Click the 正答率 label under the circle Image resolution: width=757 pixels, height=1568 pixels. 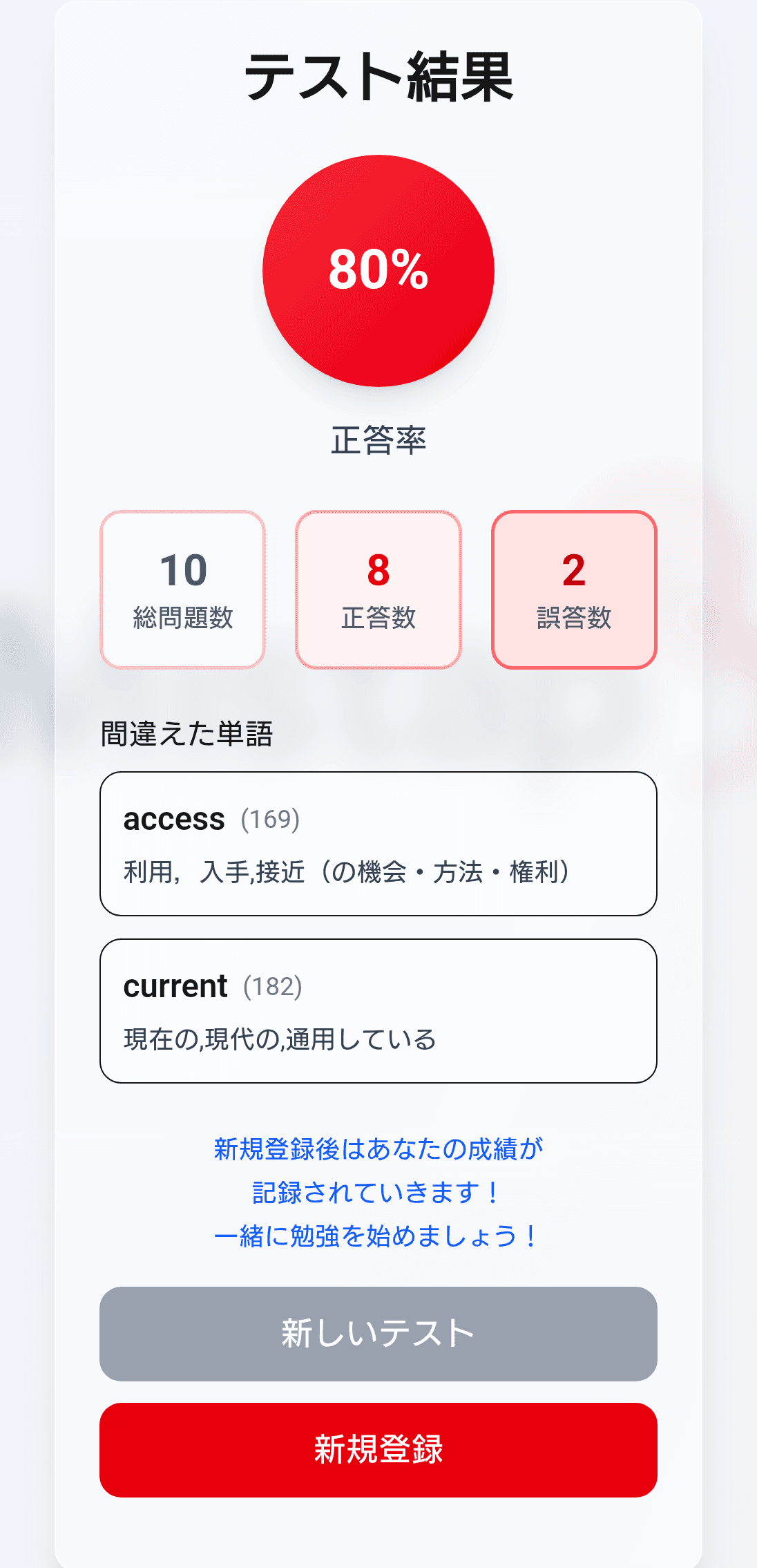click(x=378, y=438)
